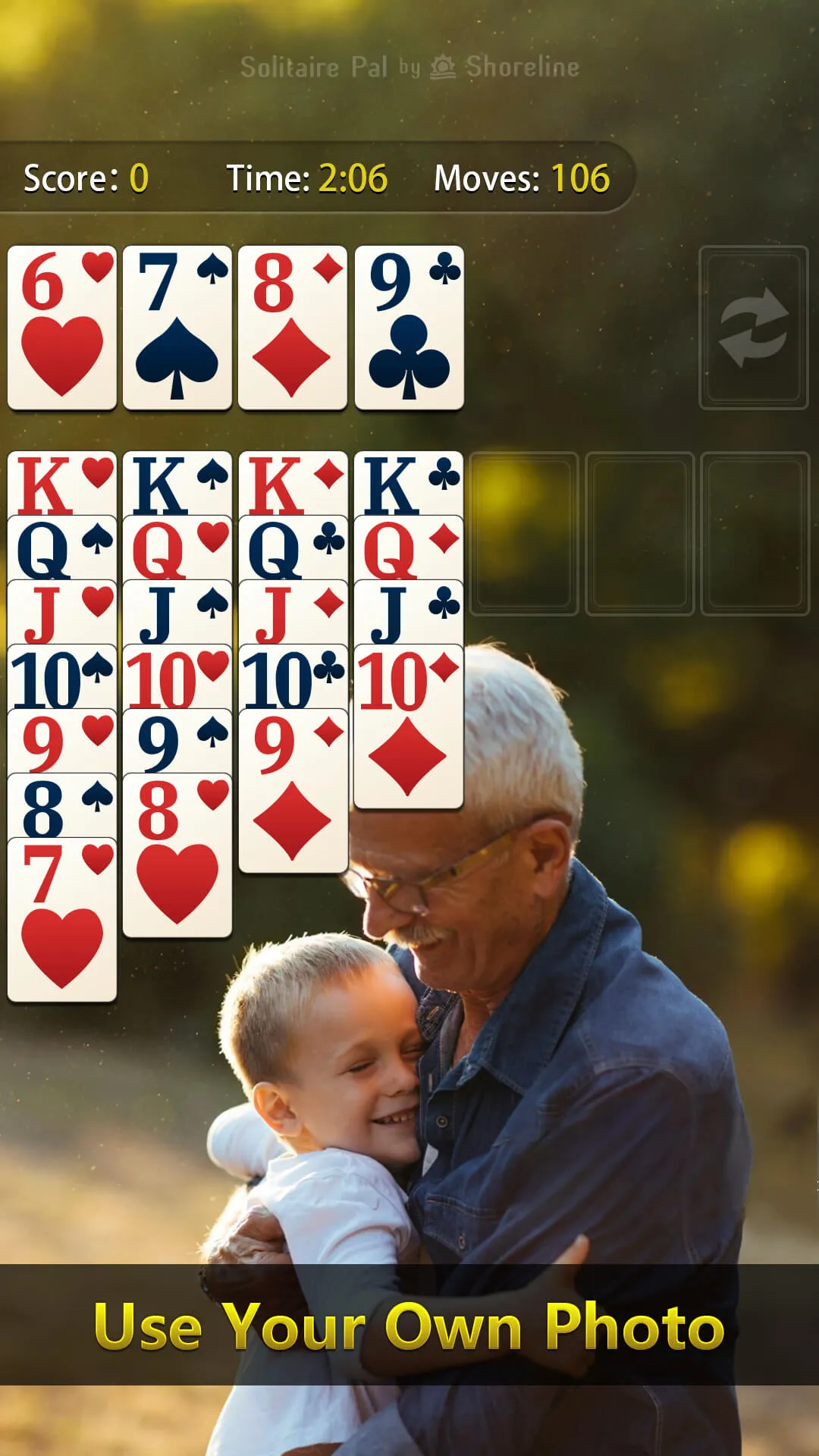Tap the 8 of hearts tableau card
The width and height of the screenshot is (819, 1456).
[x=177, y=857]
